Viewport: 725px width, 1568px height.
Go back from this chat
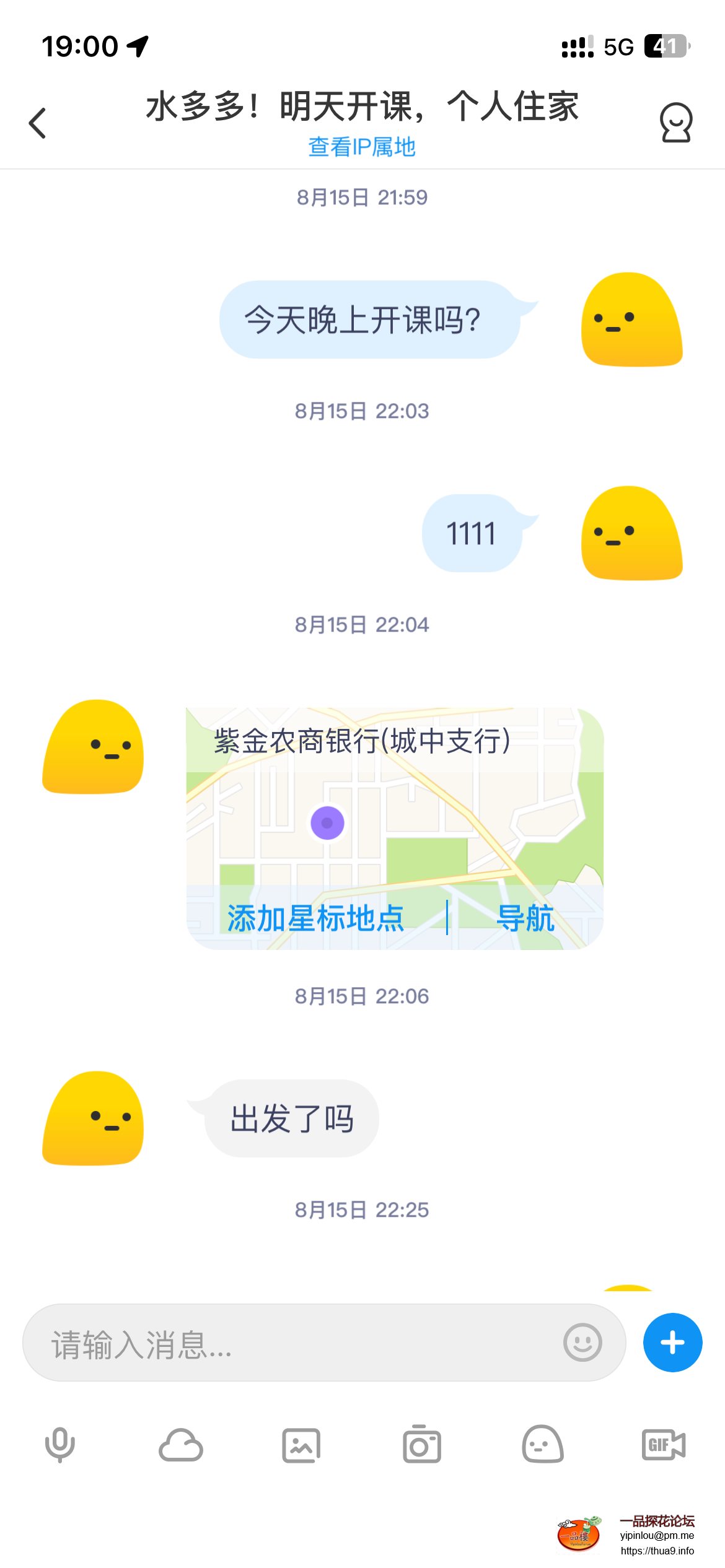38,123
